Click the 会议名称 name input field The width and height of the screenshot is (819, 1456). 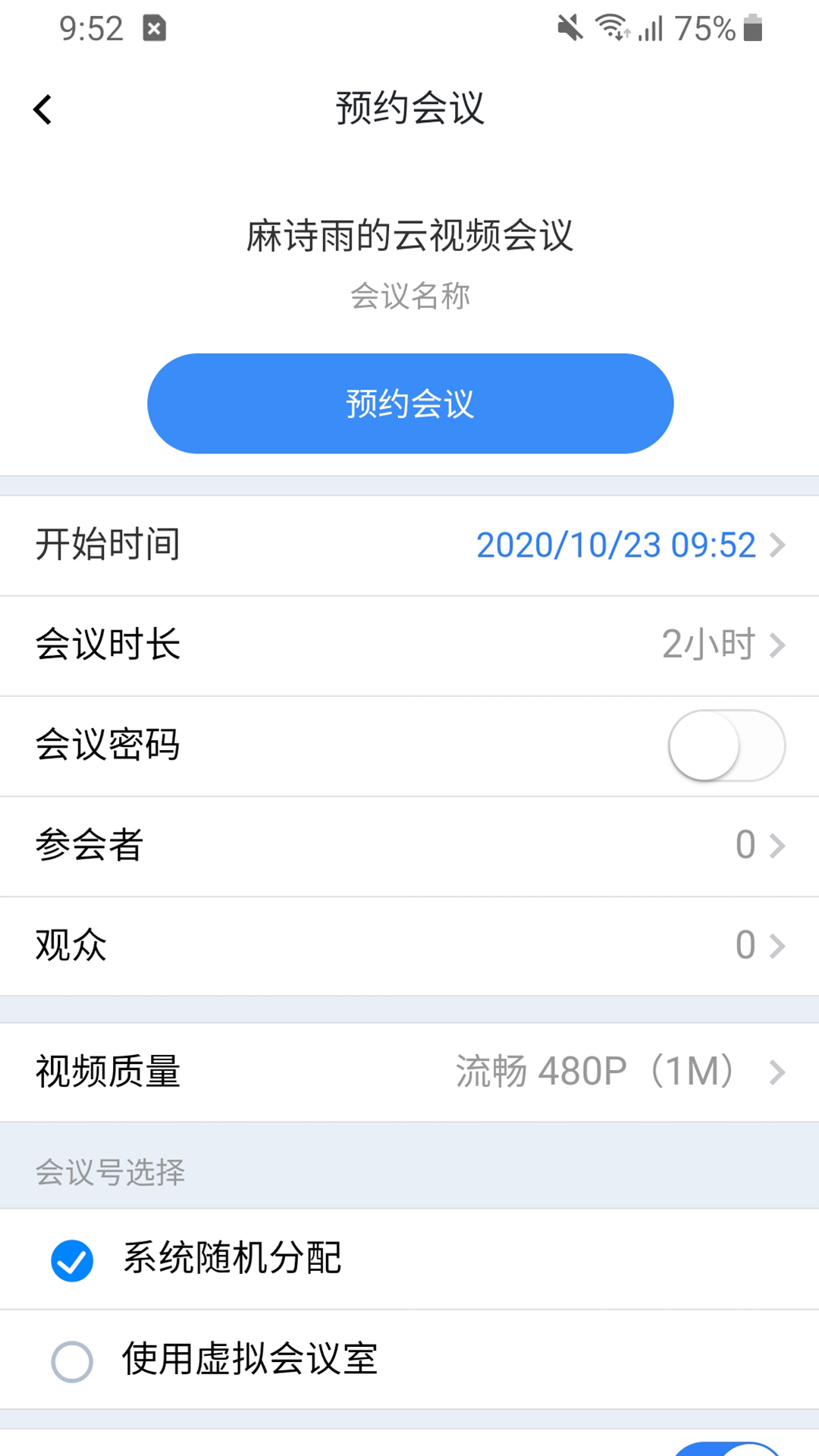click(409, 297)
